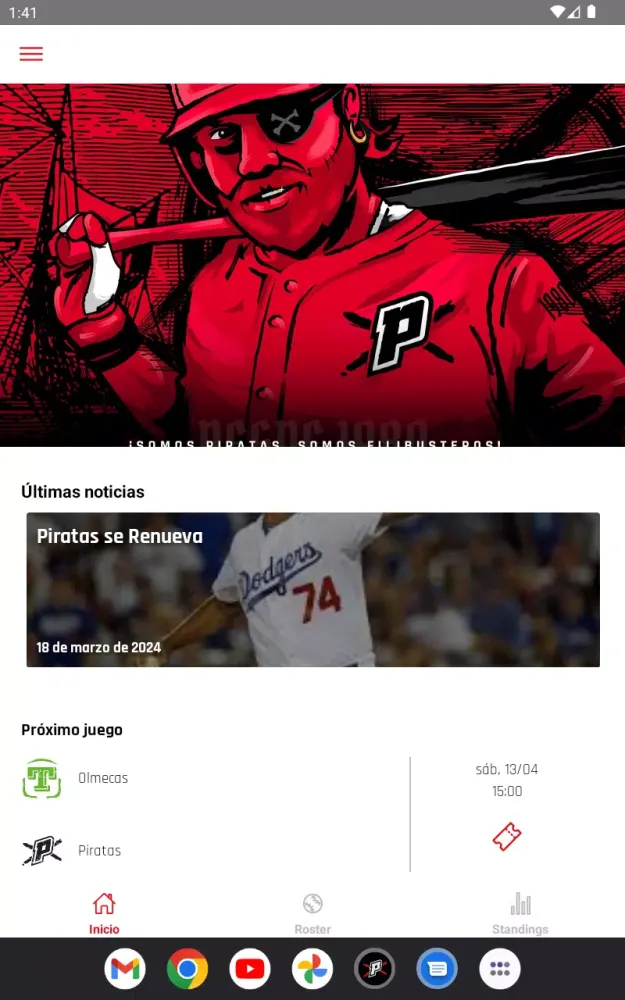The width and height of the screenshot is (625, 1000).
Task: Launch YouTube from the dock
Action: 250,969
